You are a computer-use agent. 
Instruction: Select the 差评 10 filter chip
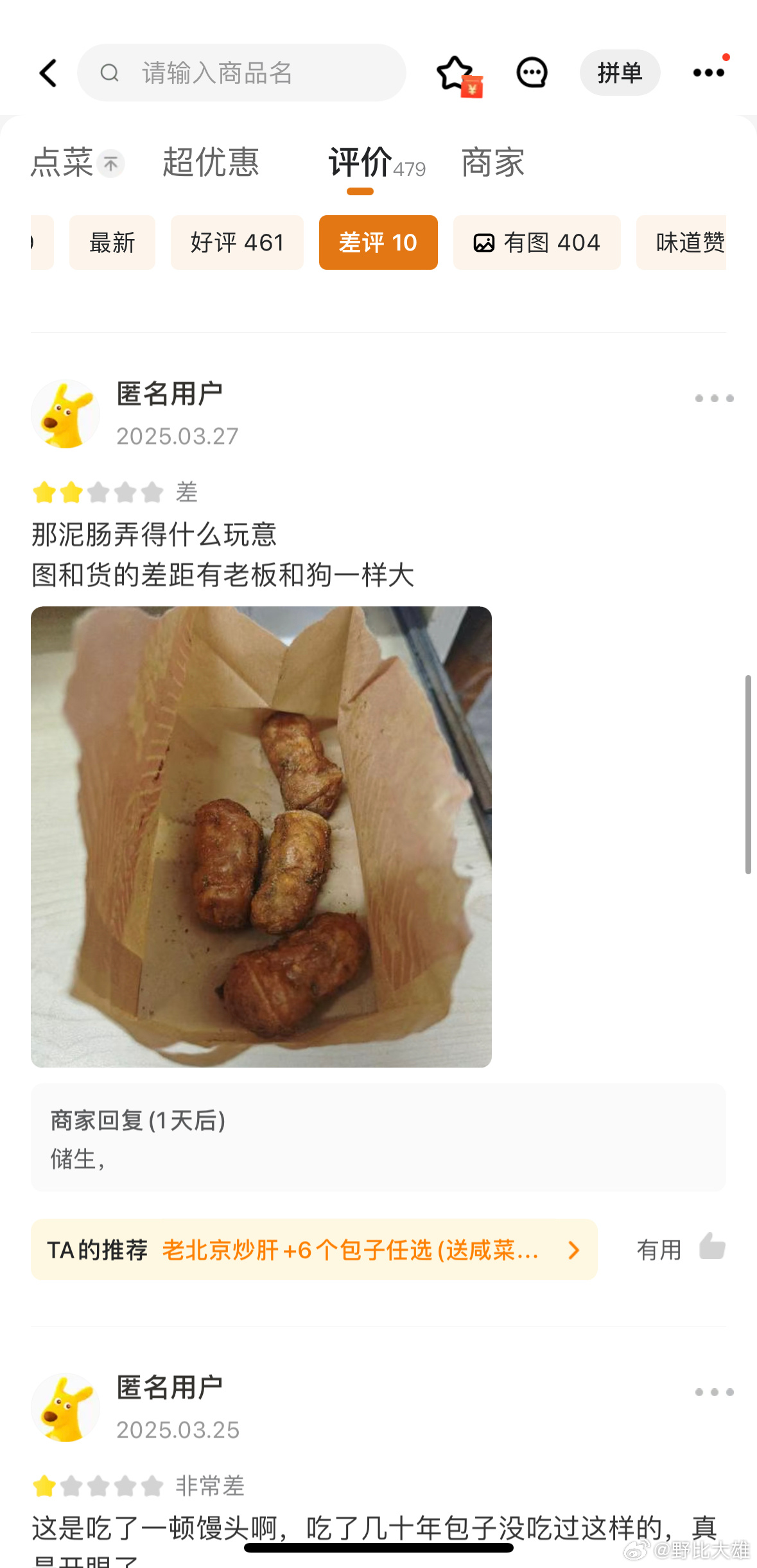click(x=378, y=243)
